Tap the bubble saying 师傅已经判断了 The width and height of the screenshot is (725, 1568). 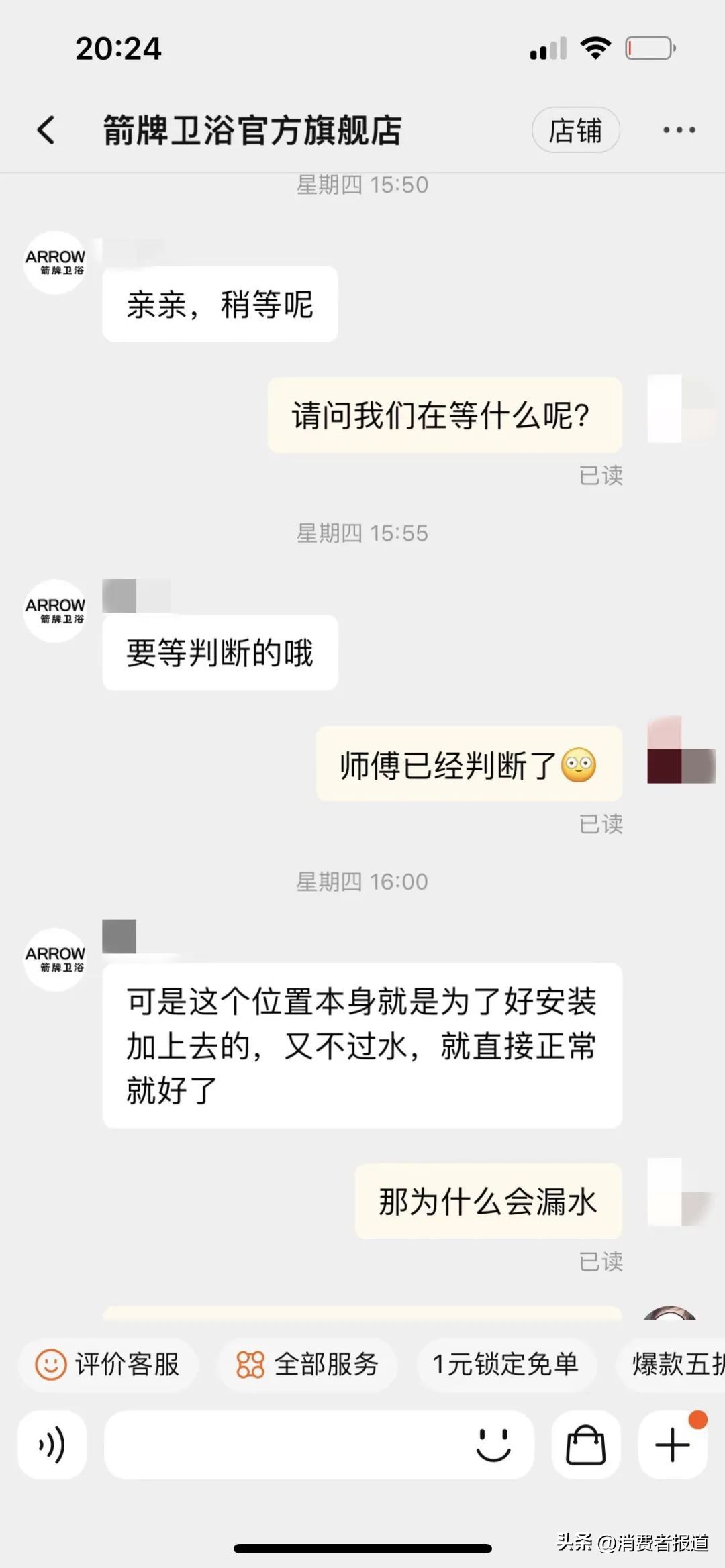point(469,763)
